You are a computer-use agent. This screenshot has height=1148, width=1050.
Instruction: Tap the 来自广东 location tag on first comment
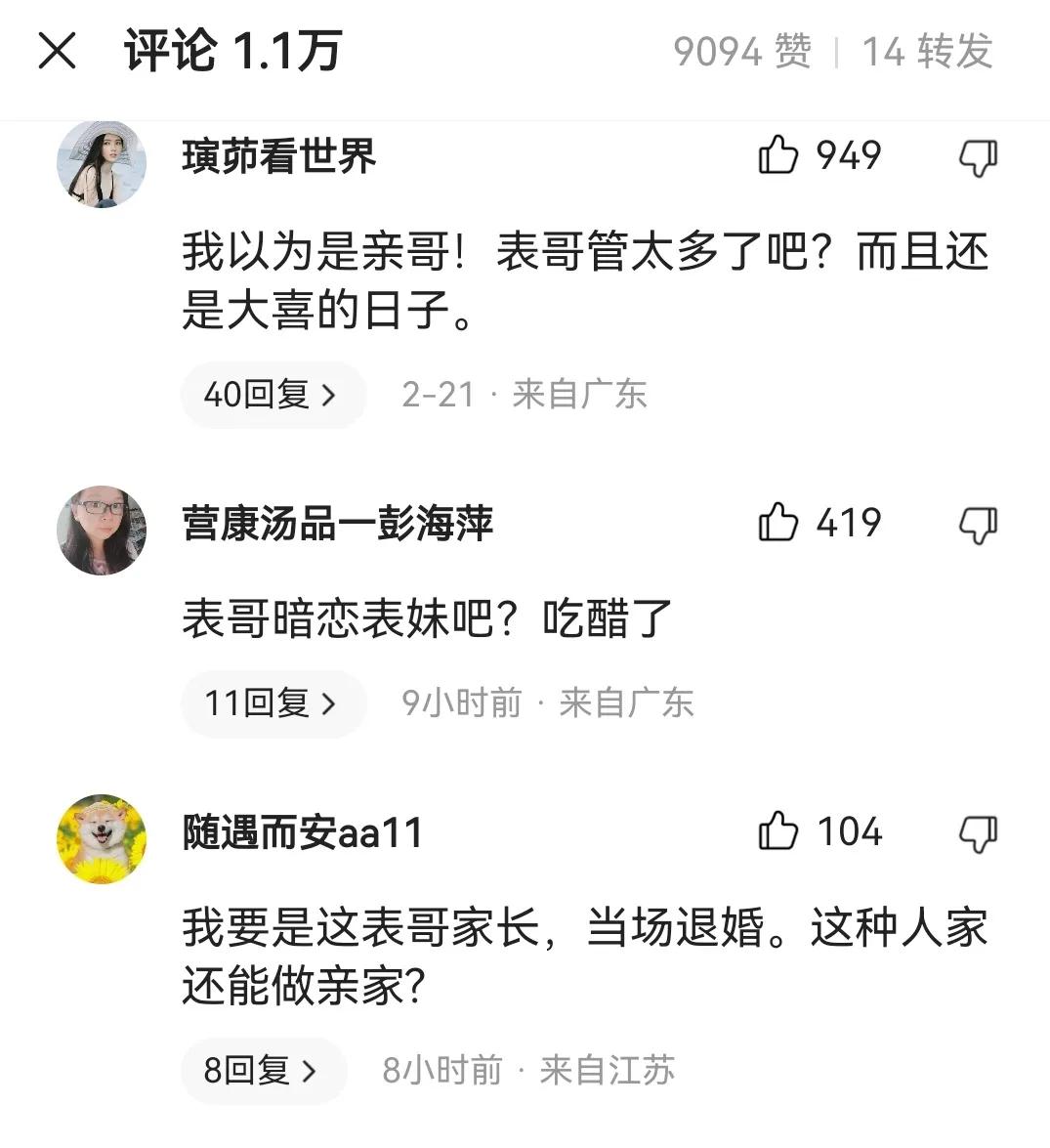click(x=576, y=395)
